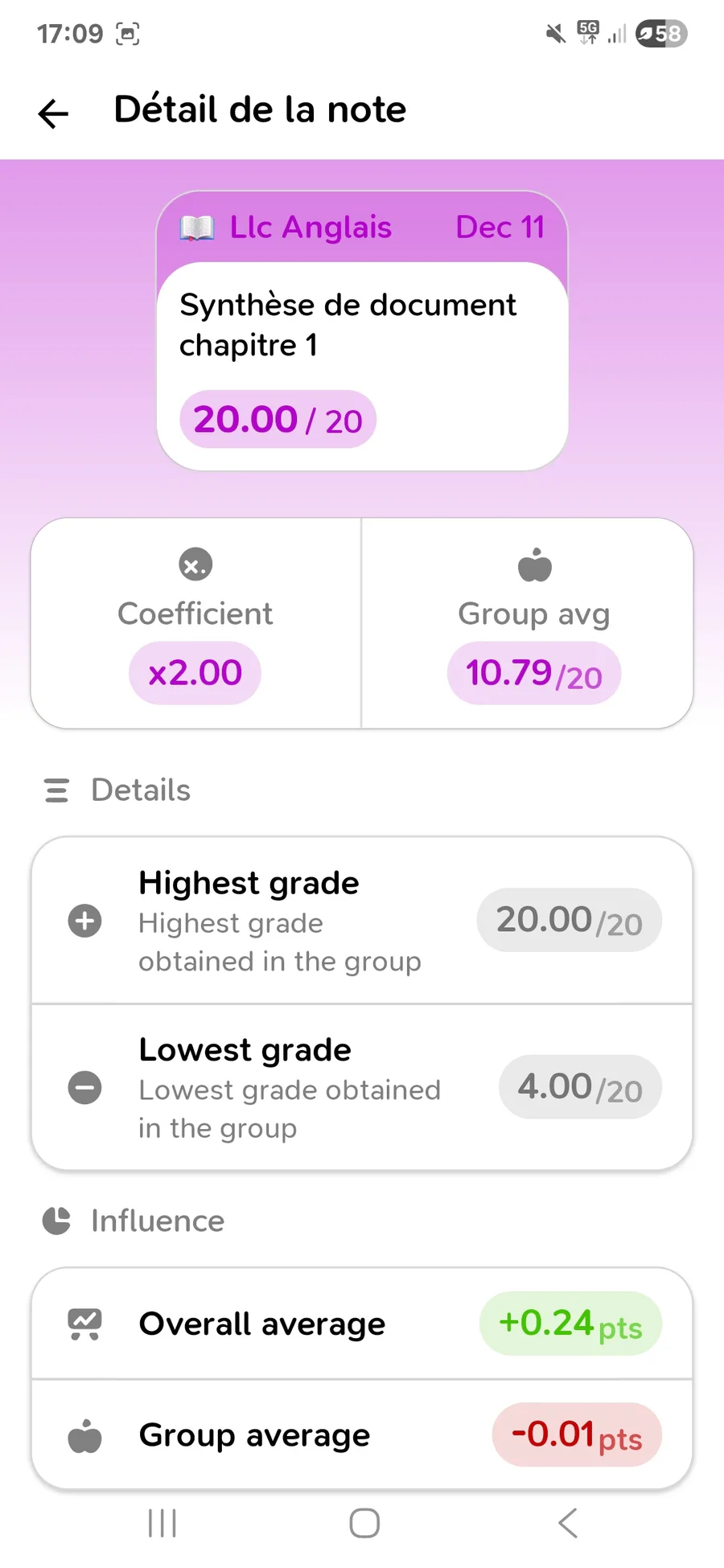Tap the system home button
The width and height of the screenshot is (724, 1568).
pos(364,1522)
